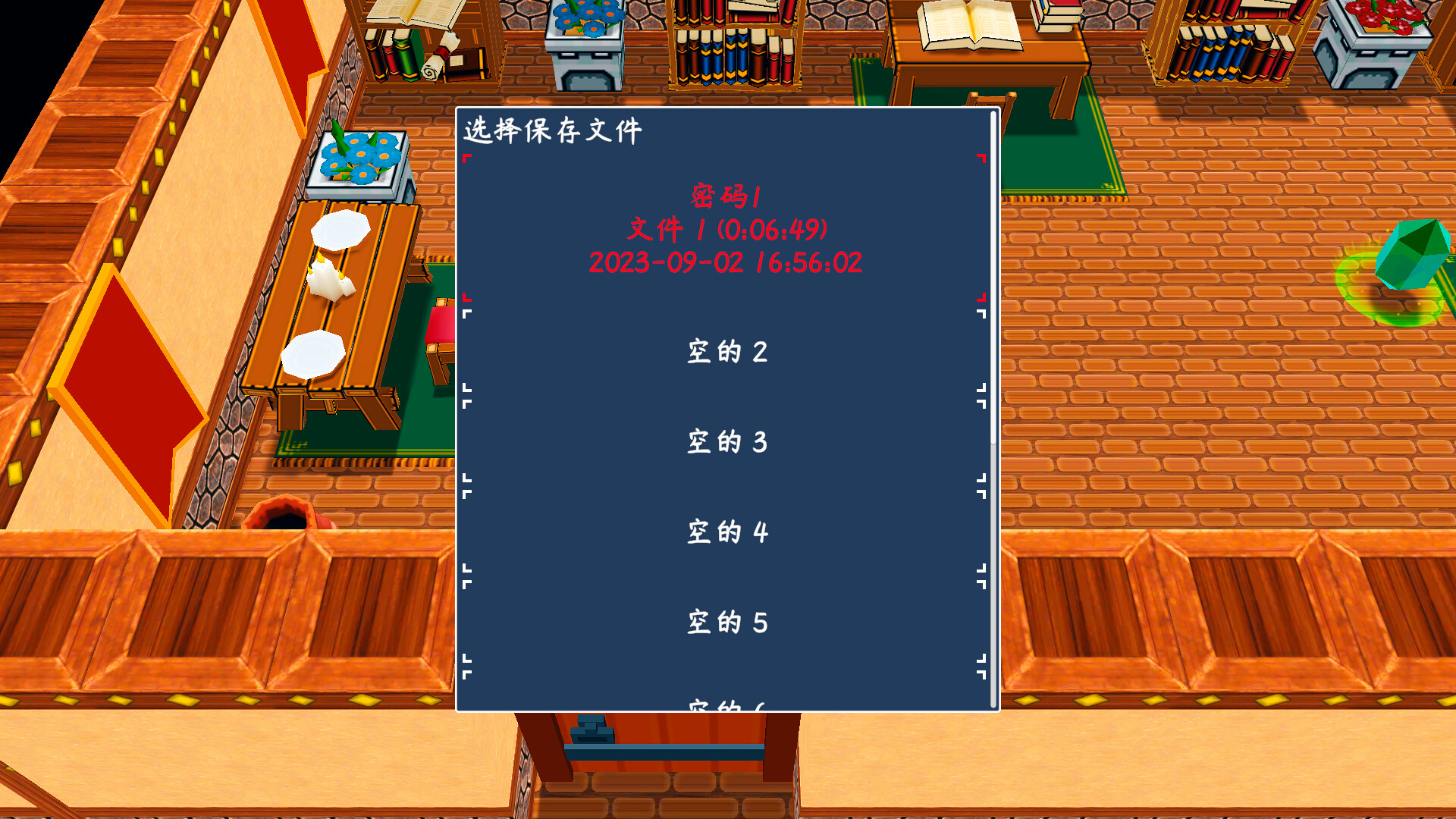Pick empty save slot 空的 4

(725, 532)
